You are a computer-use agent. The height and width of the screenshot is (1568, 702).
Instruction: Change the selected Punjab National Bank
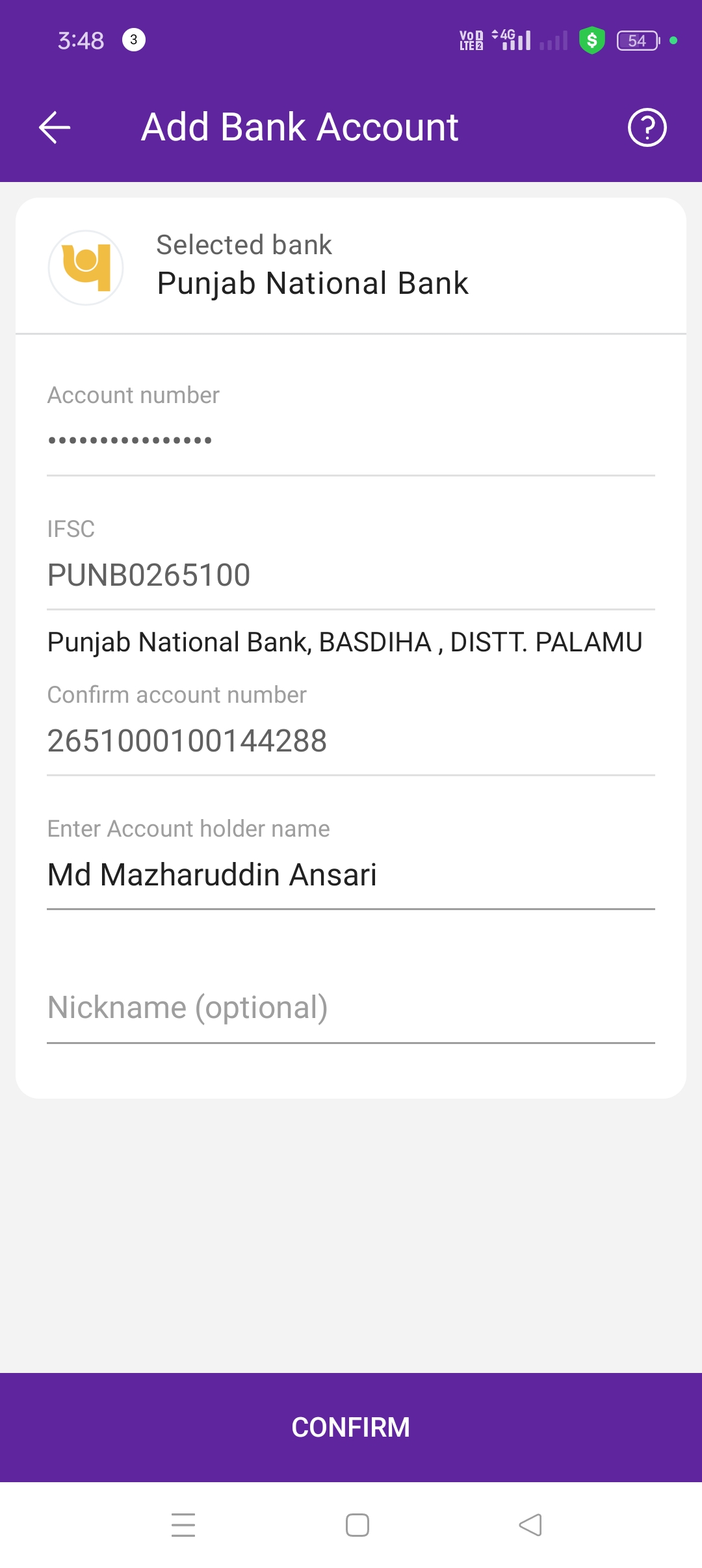[x=351, y=267]
